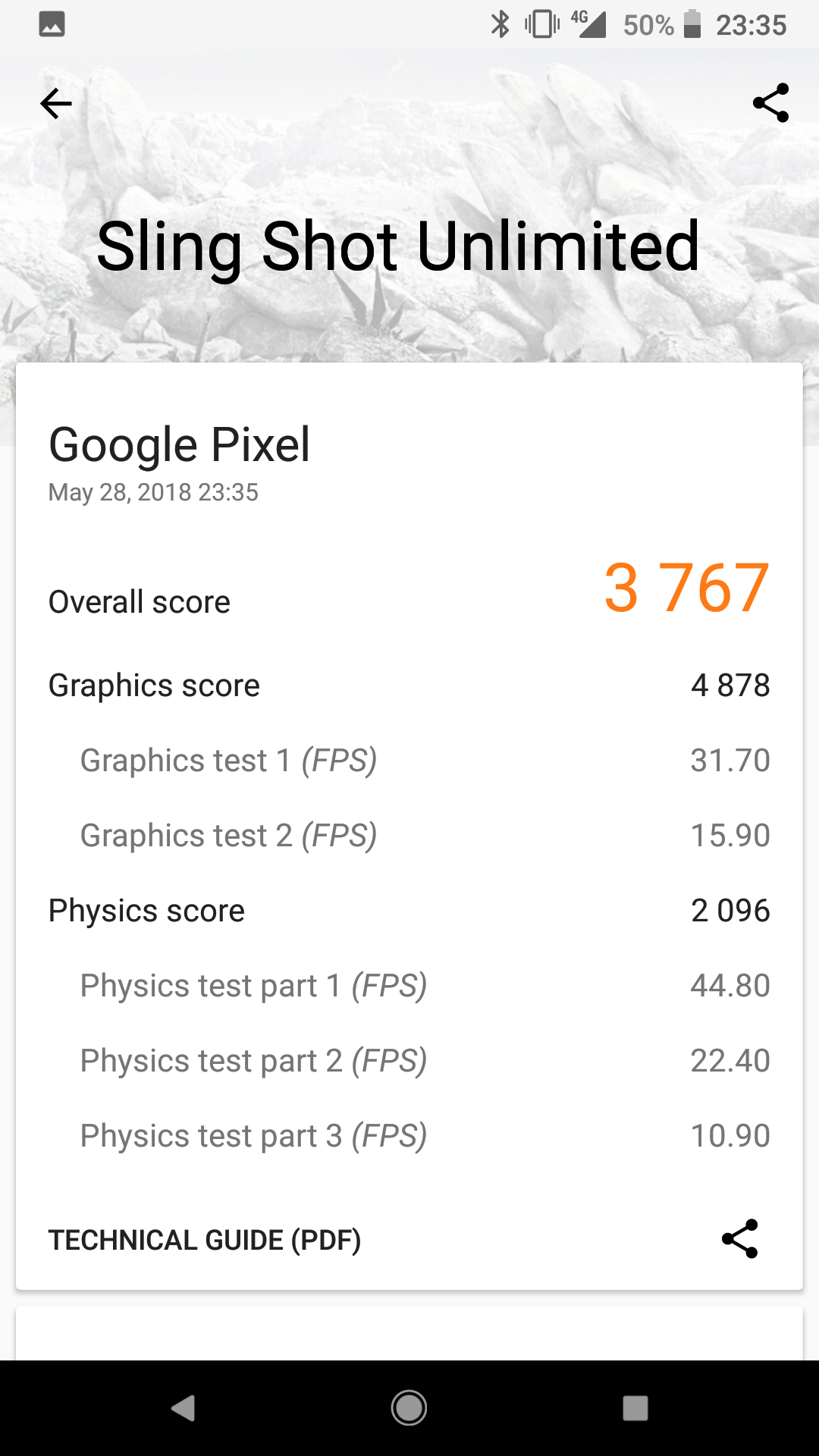Open recent apps from the navigation bar

(x=635, y=1408)
